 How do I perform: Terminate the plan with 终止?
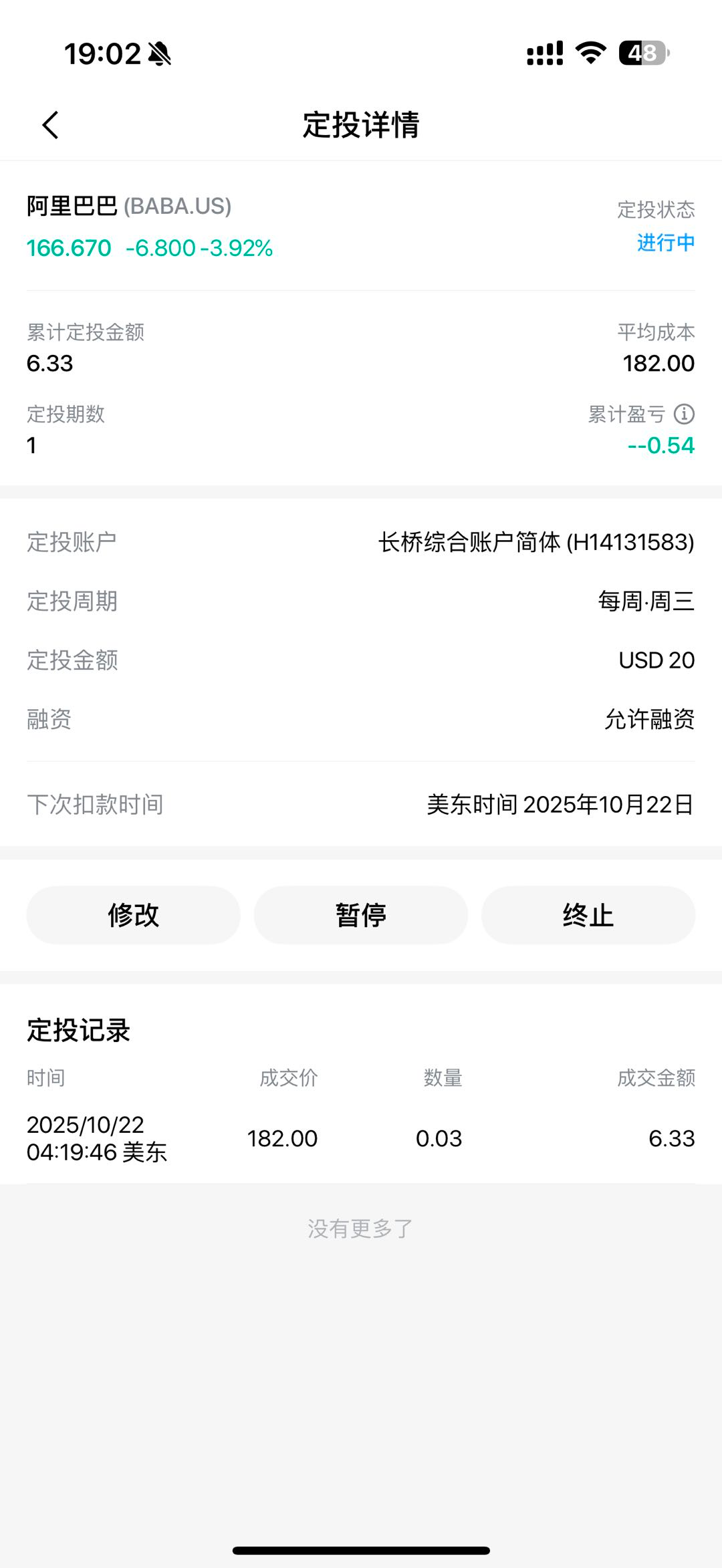588,915
